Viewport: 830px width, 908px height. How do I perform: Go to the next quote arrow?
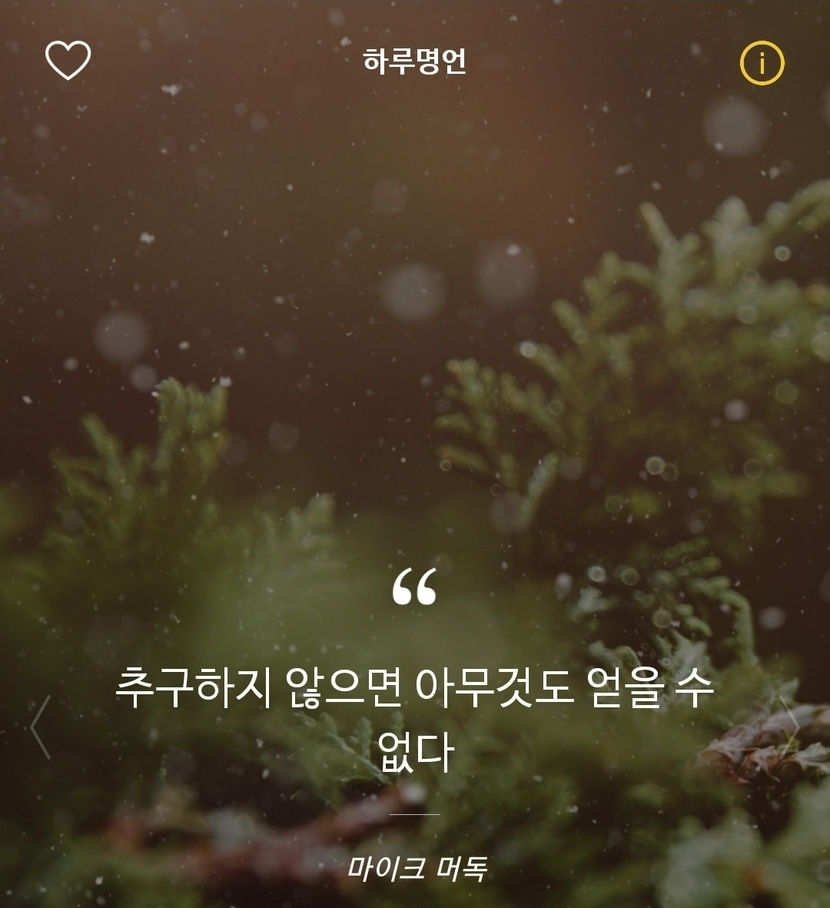(x=789, y=727)
